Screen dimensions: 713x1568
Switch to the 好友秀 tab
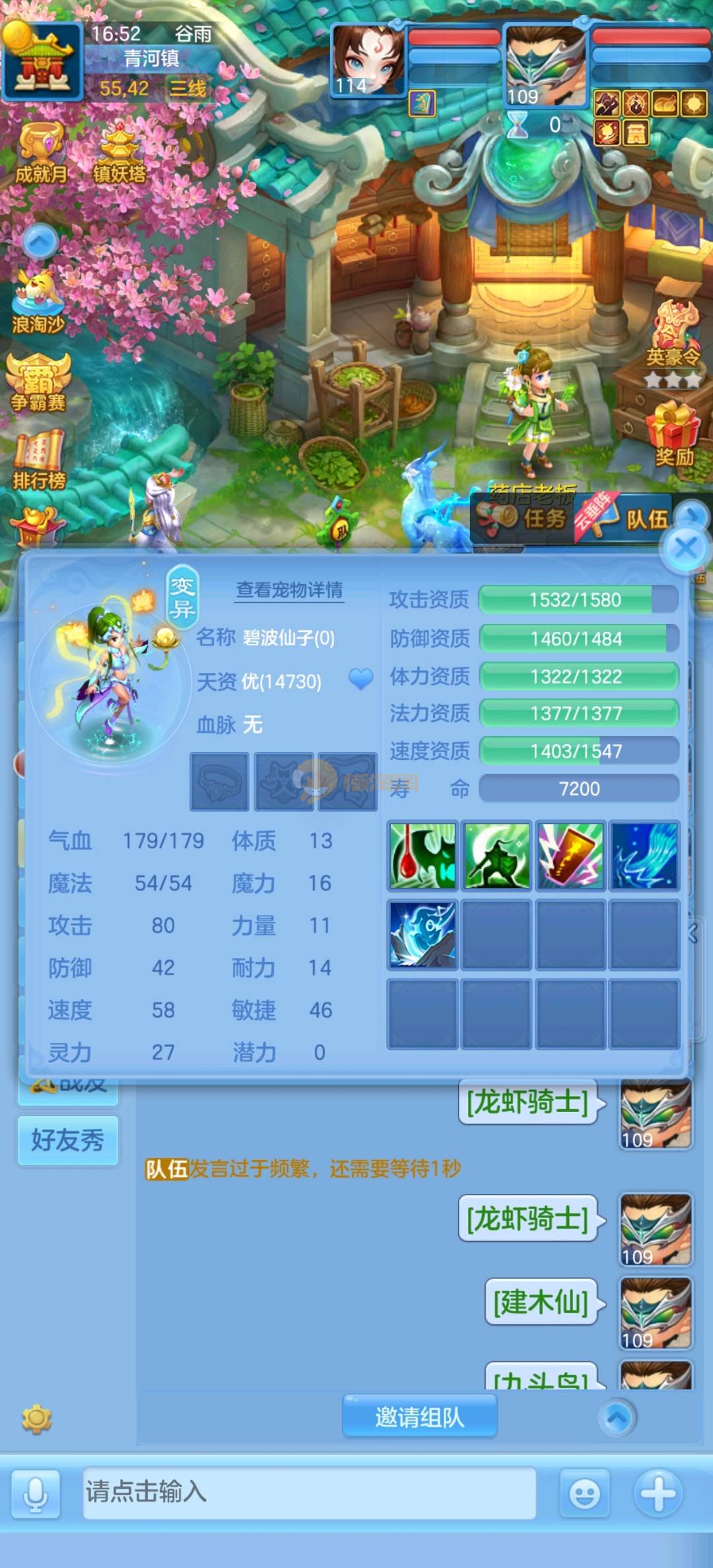pos(68,1140)
